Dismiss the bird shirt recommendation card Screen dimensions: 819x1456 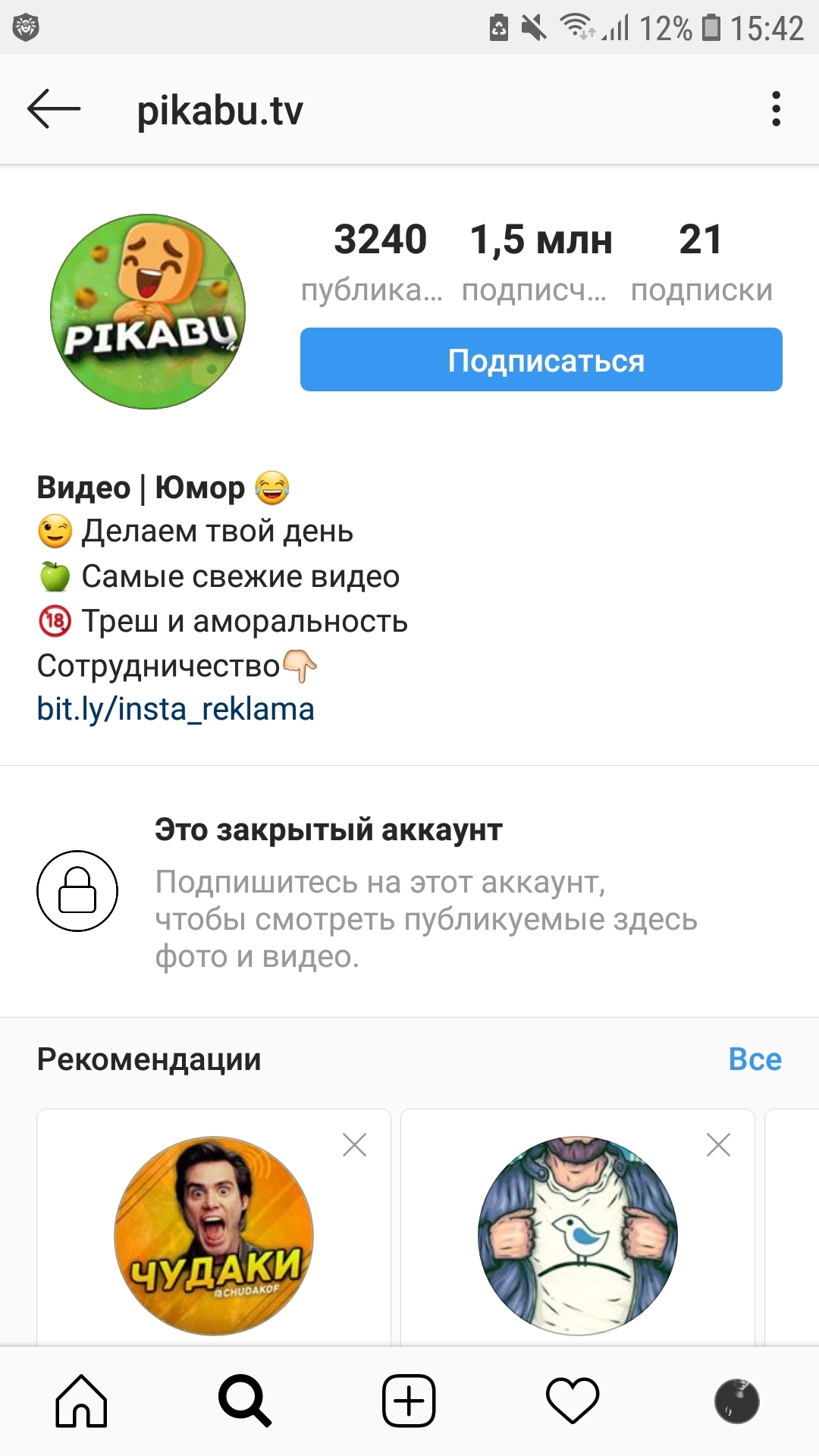pyautogui.click(x=718, y=1144)
